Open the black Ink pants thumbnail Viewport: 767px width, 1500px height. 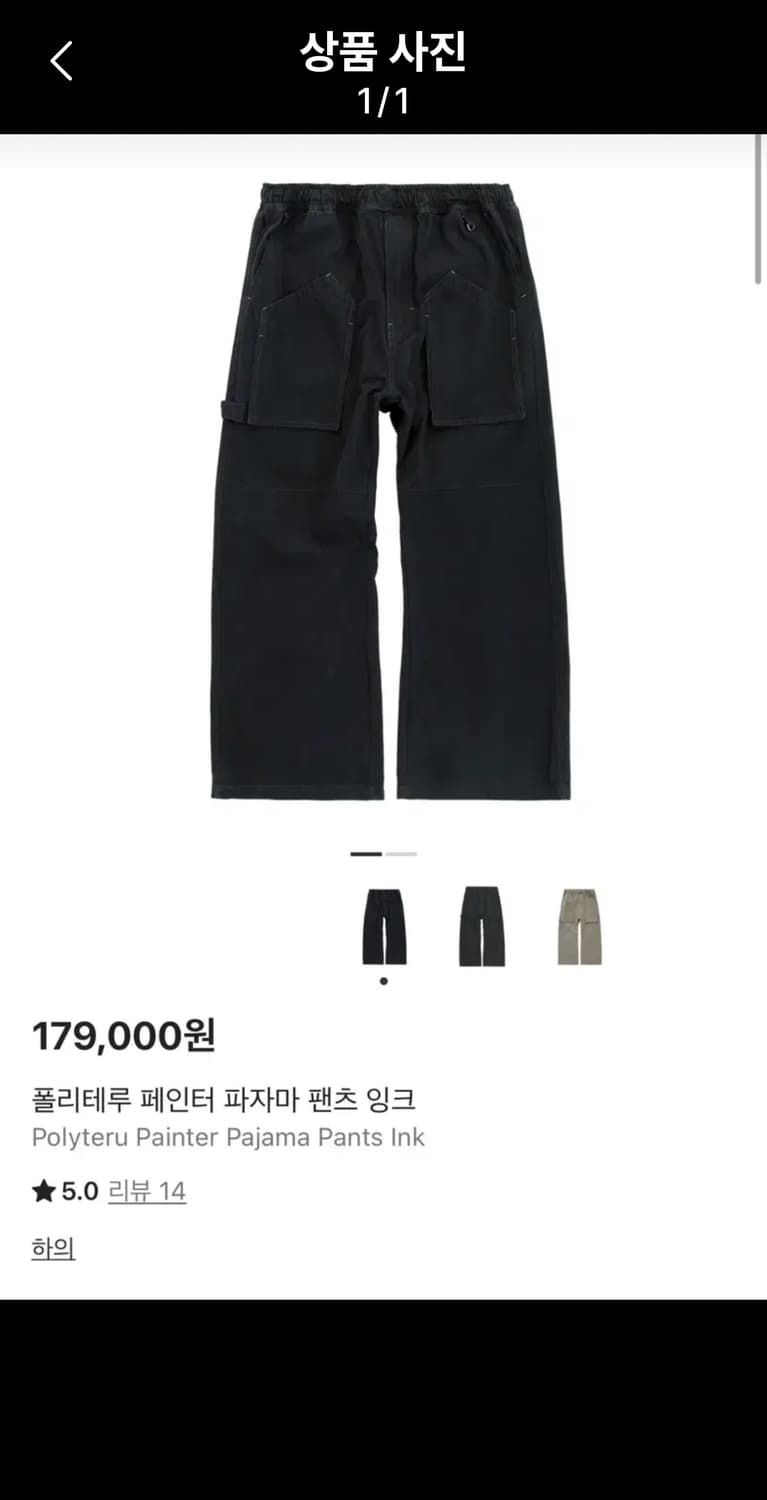[383, 925]
